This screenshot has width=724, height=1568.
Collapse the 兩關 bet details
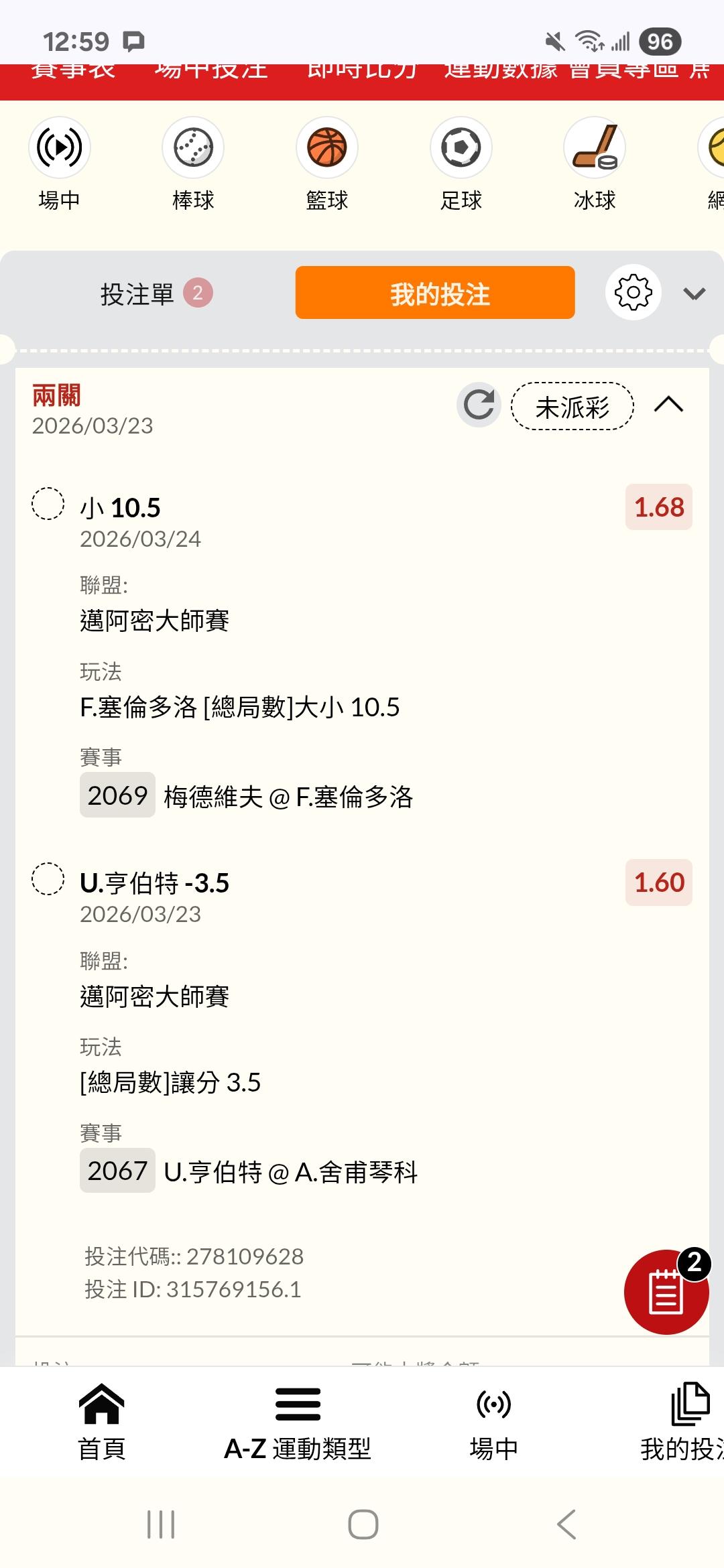pos(668,405)
